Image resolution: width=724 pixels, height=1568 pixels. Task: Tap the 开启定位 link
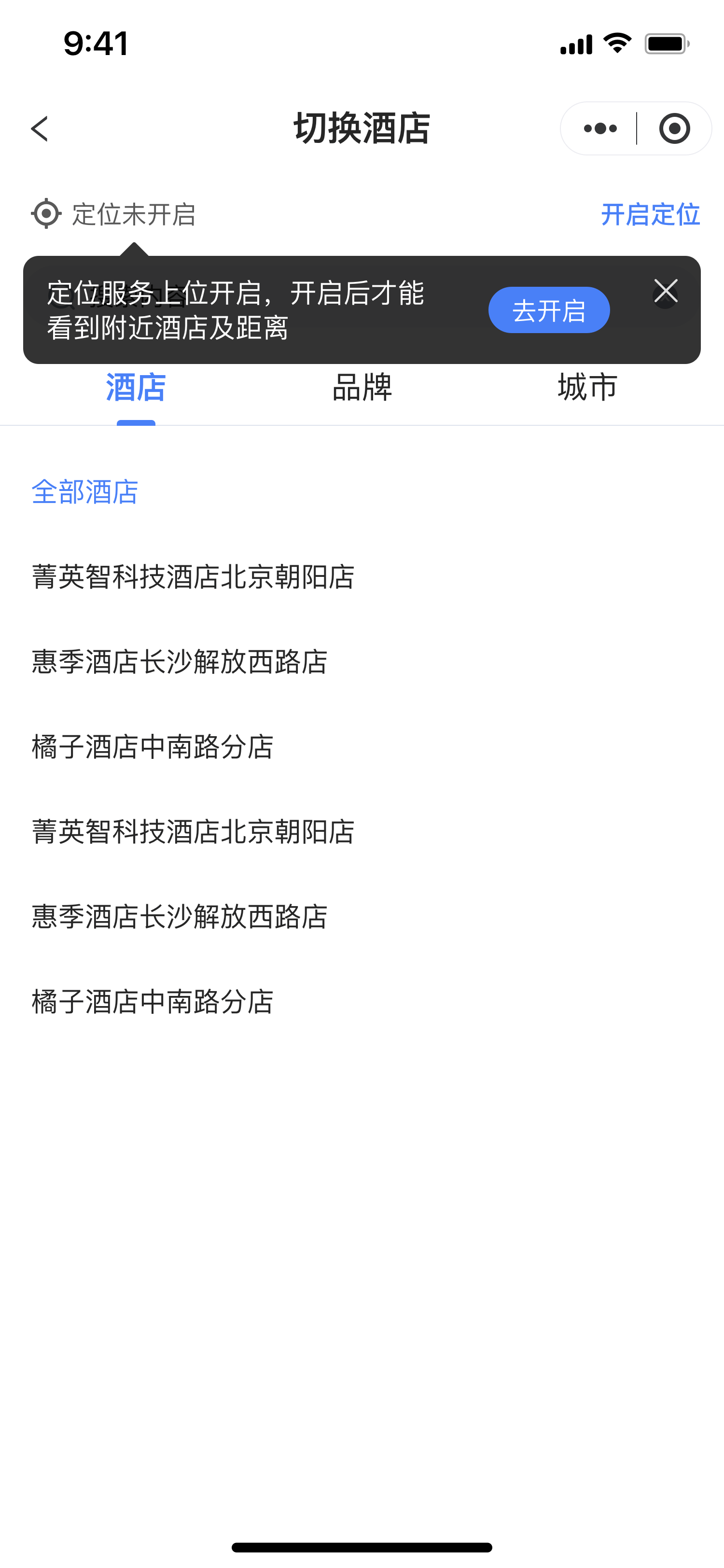[x=650, y=214]
